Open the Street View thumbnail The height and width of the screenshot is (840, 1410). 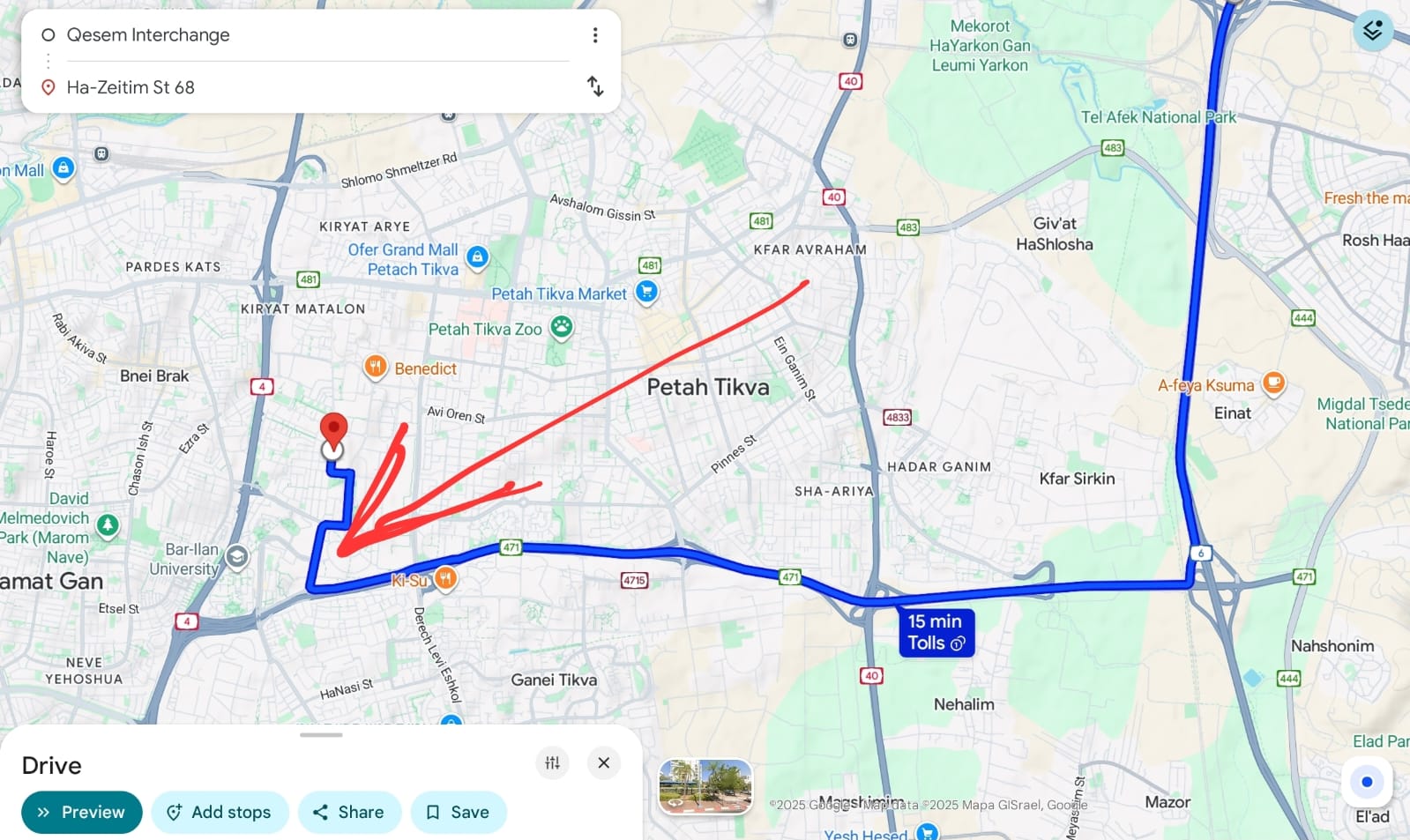(x=705, y=786)
